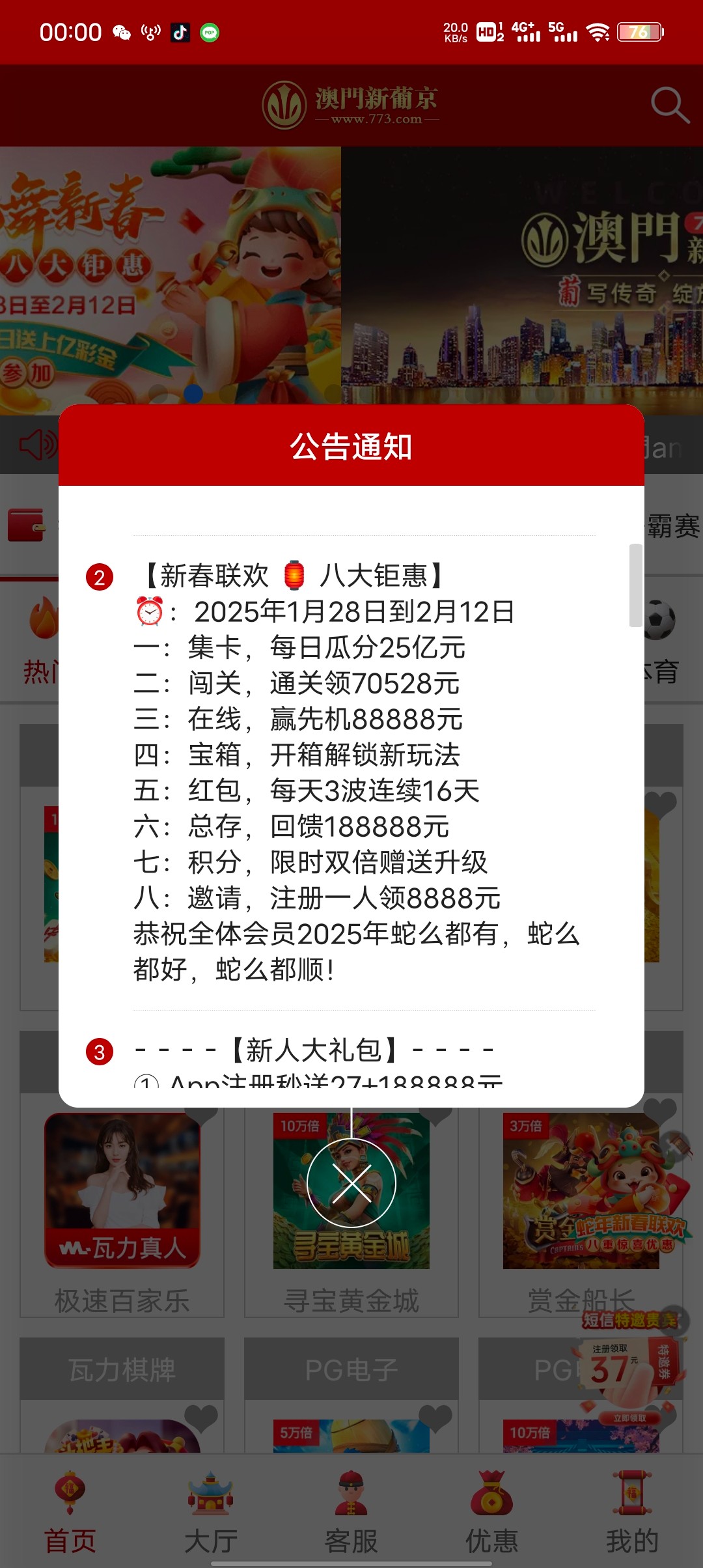
Task: Claim the 37元 registration coupon
Action: tap(629, 1418)
